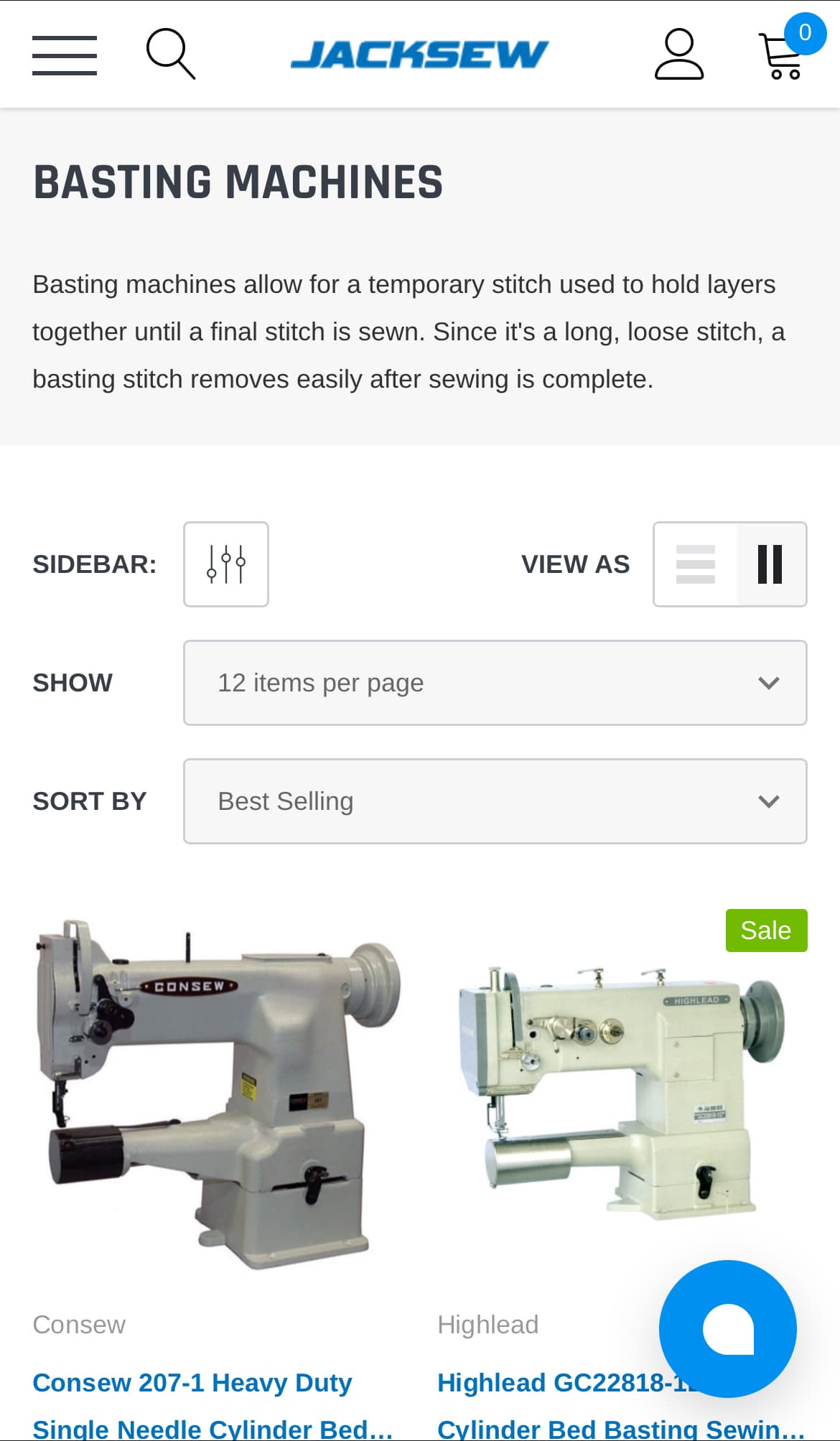Open the live chat bubble

point(728,1329)
